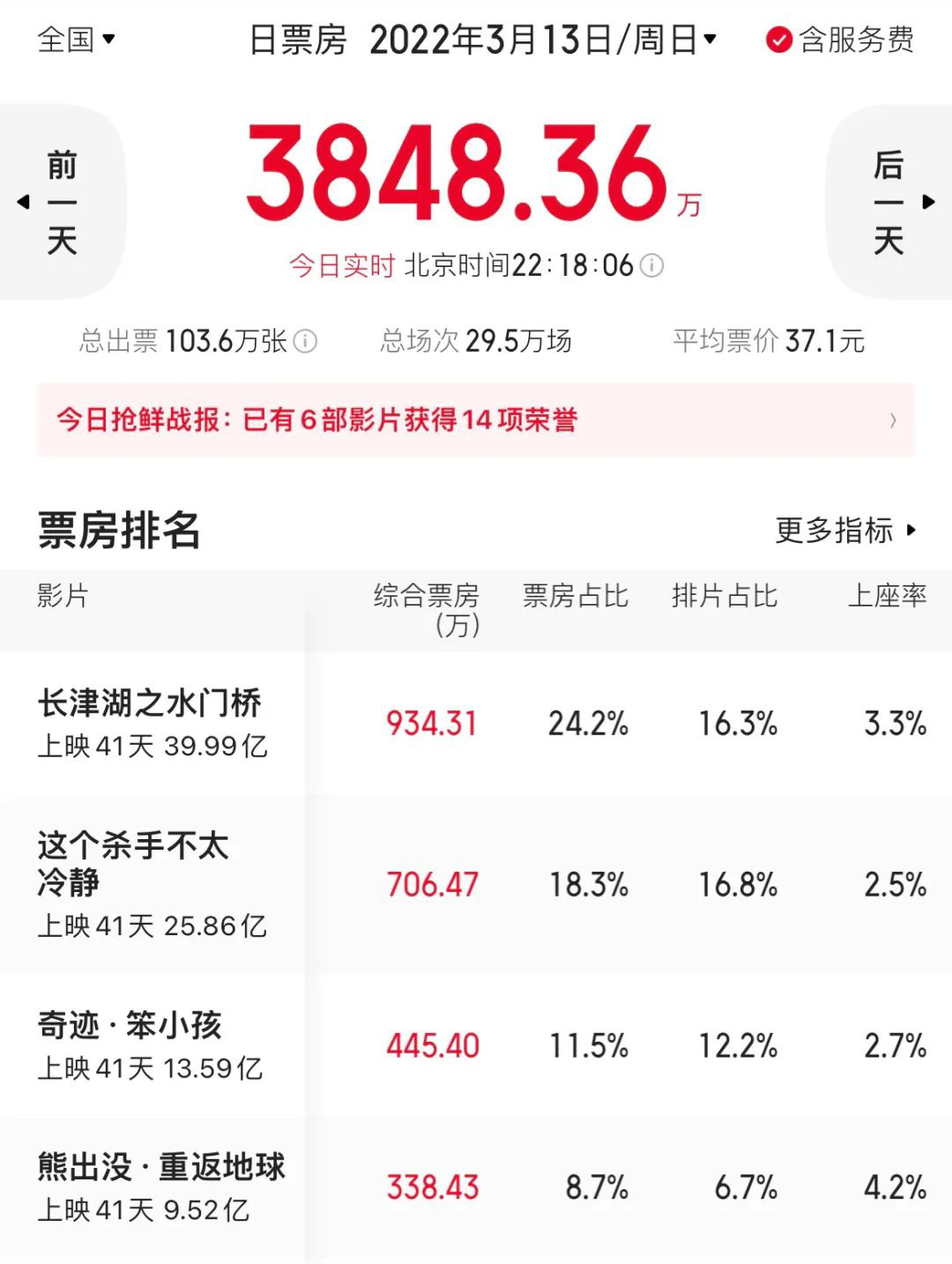Toggle the 含服务费 checkbox
Viewport: 952px width, 1264px height.
coord(778,40)
